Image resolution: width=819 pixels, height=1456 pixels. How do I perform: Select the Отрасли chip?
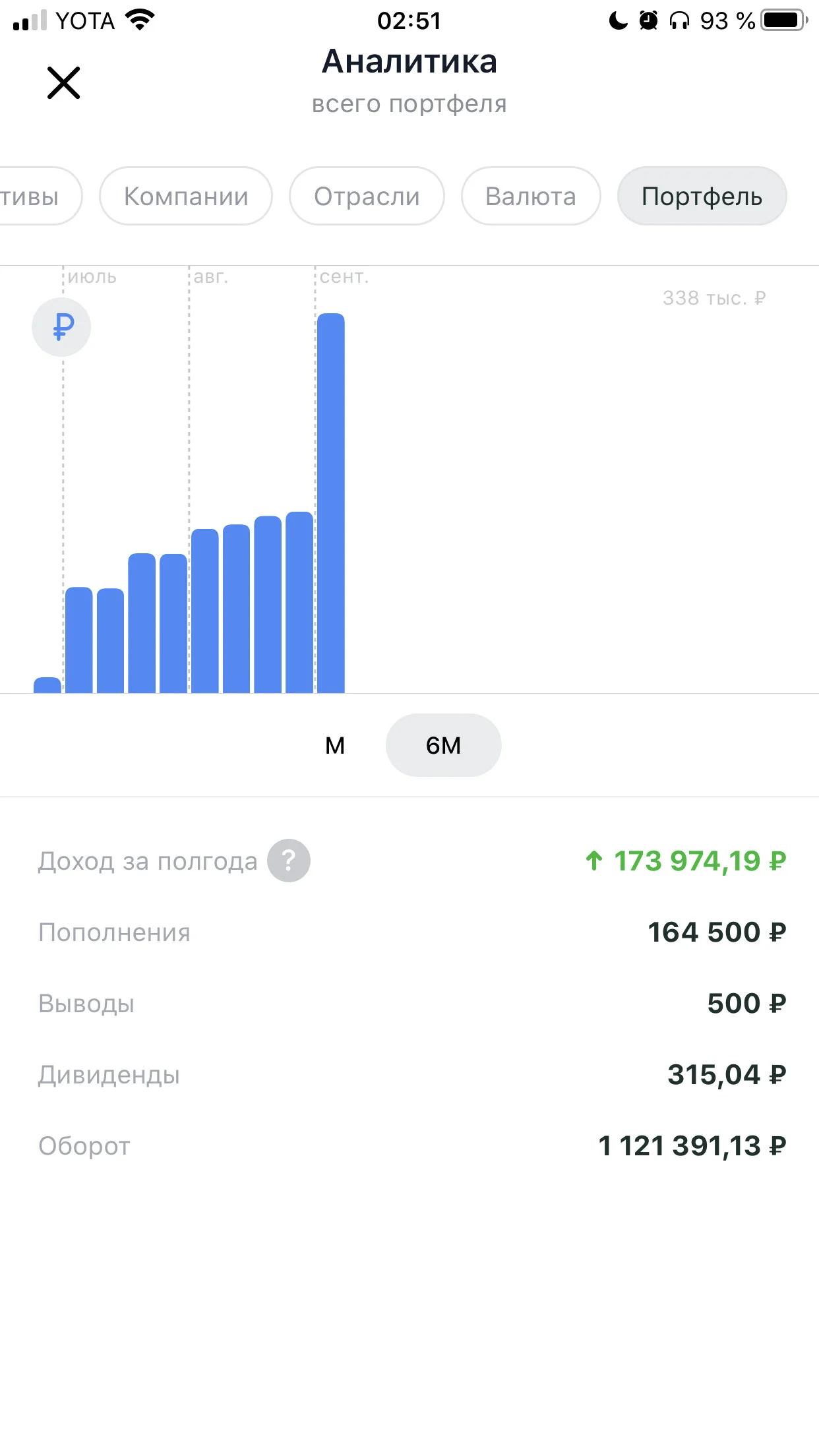pos(367,196)
